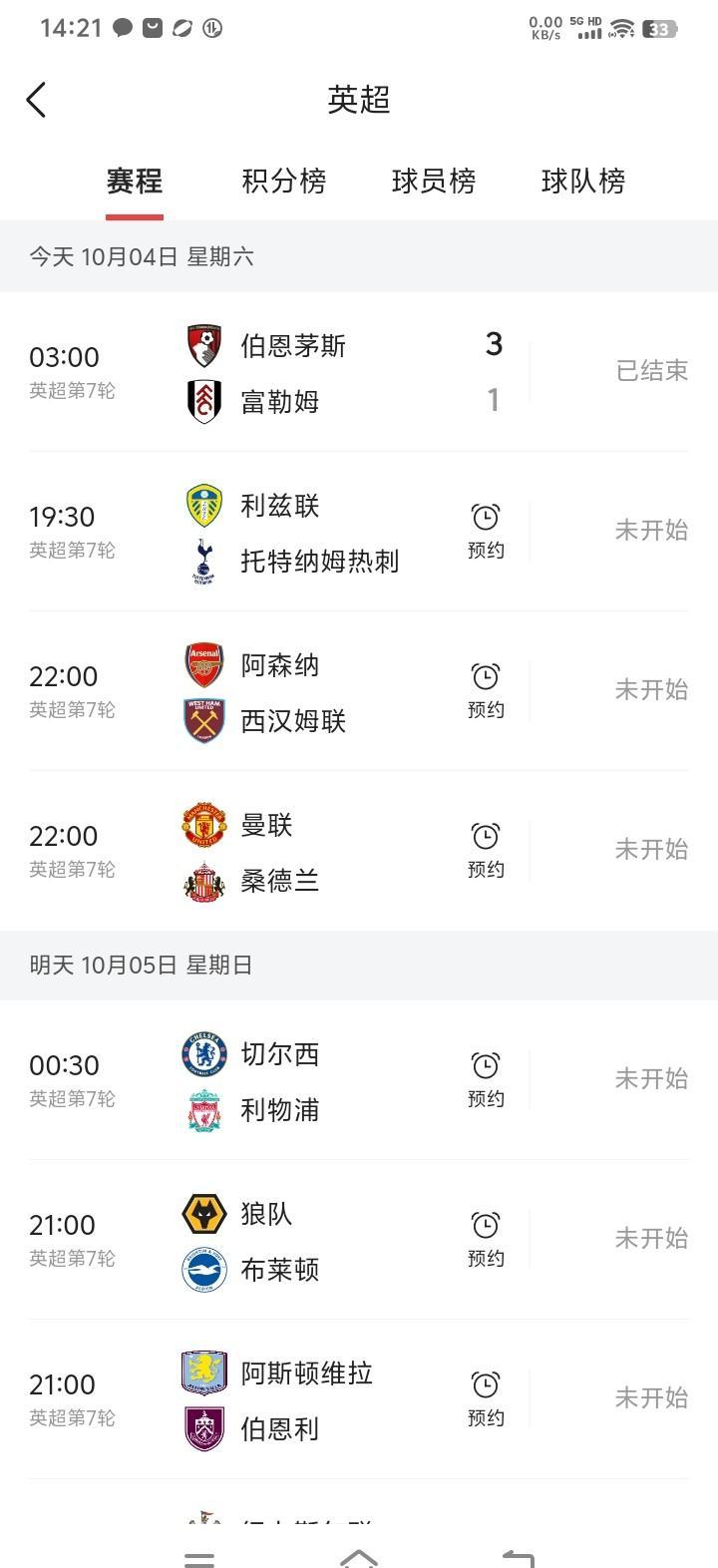This screenshot has width=718, height=1568.
Task: Switch to the 积分榜 tab
Action: 283,182
